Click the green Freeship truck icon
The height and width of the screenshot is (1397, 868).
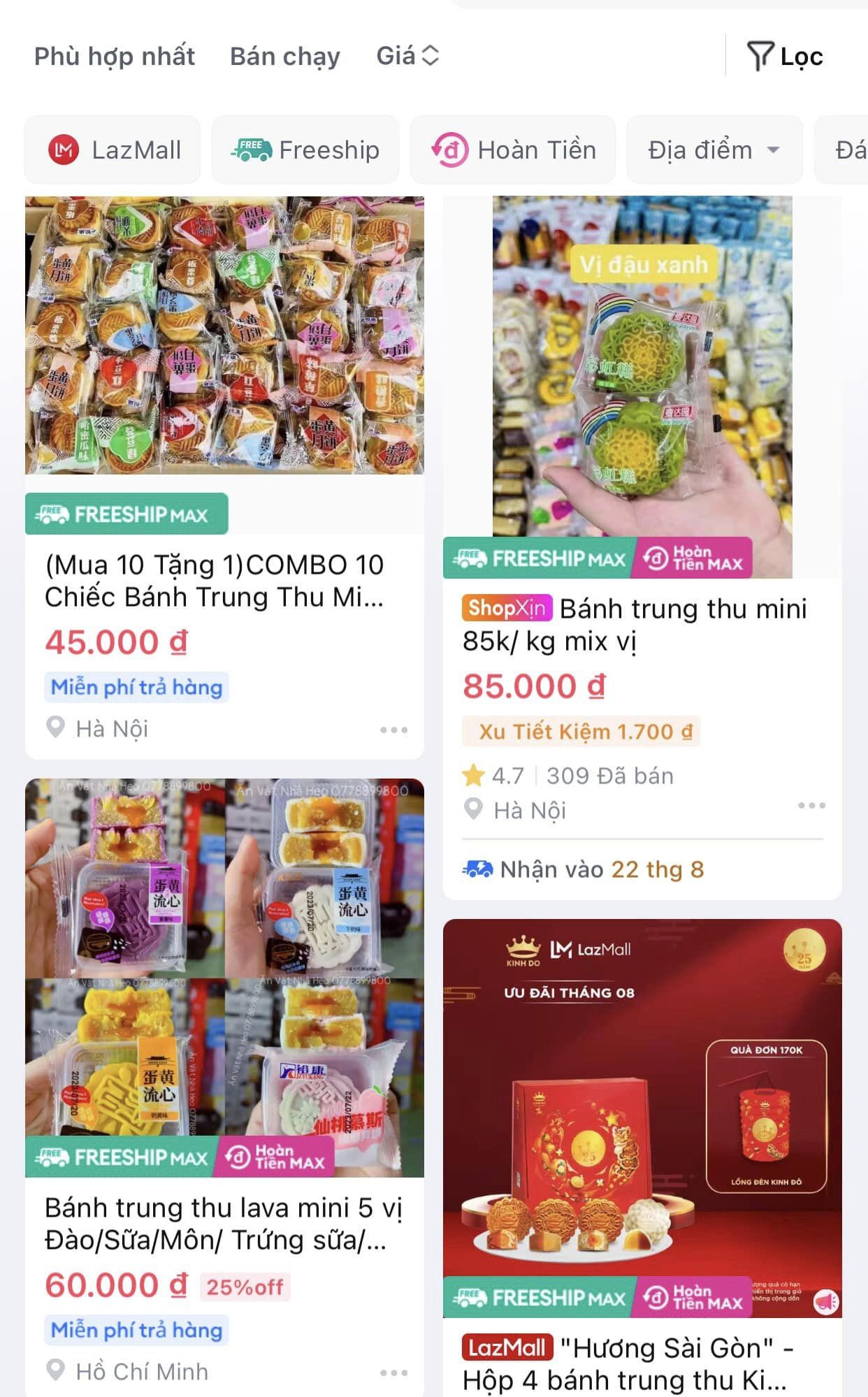[x=253, y=149]
